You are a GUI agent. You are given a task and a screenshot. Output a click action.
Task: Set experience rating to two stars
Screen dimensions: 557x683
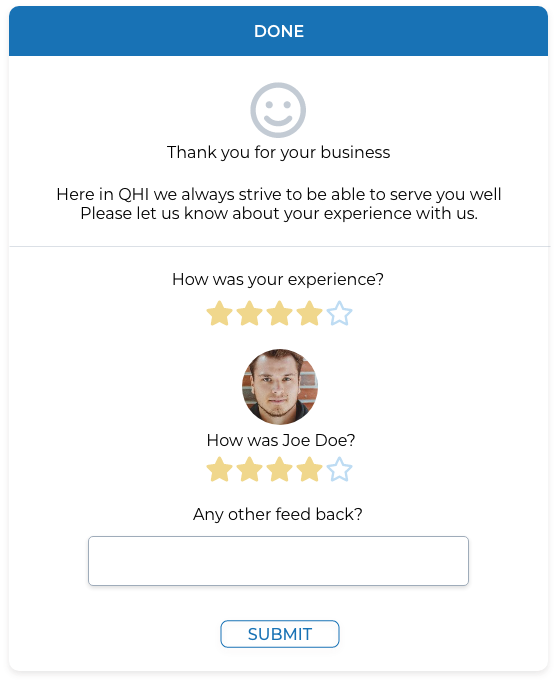(249, 314)
